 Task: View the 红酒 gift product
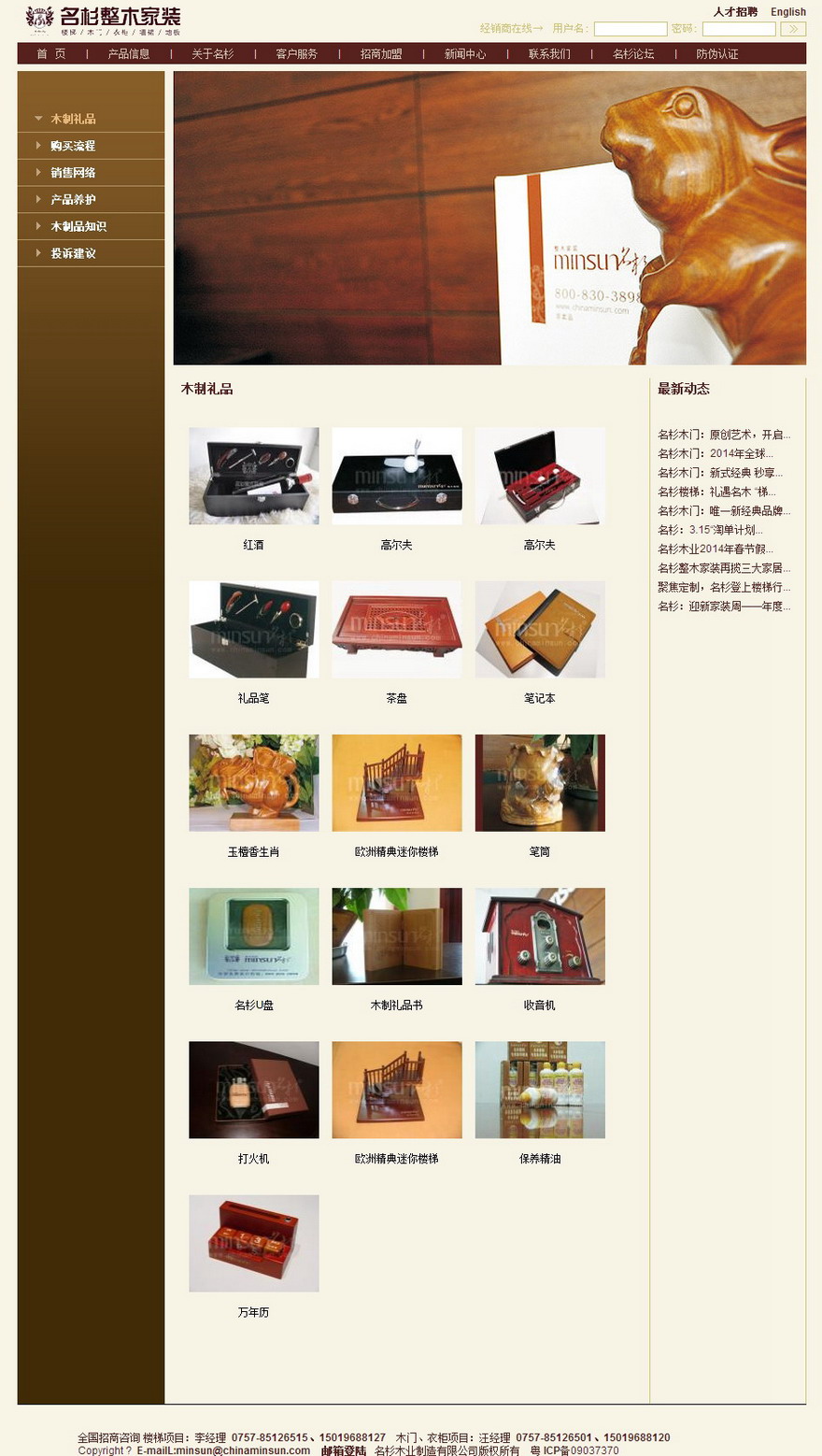coord(253,477)
